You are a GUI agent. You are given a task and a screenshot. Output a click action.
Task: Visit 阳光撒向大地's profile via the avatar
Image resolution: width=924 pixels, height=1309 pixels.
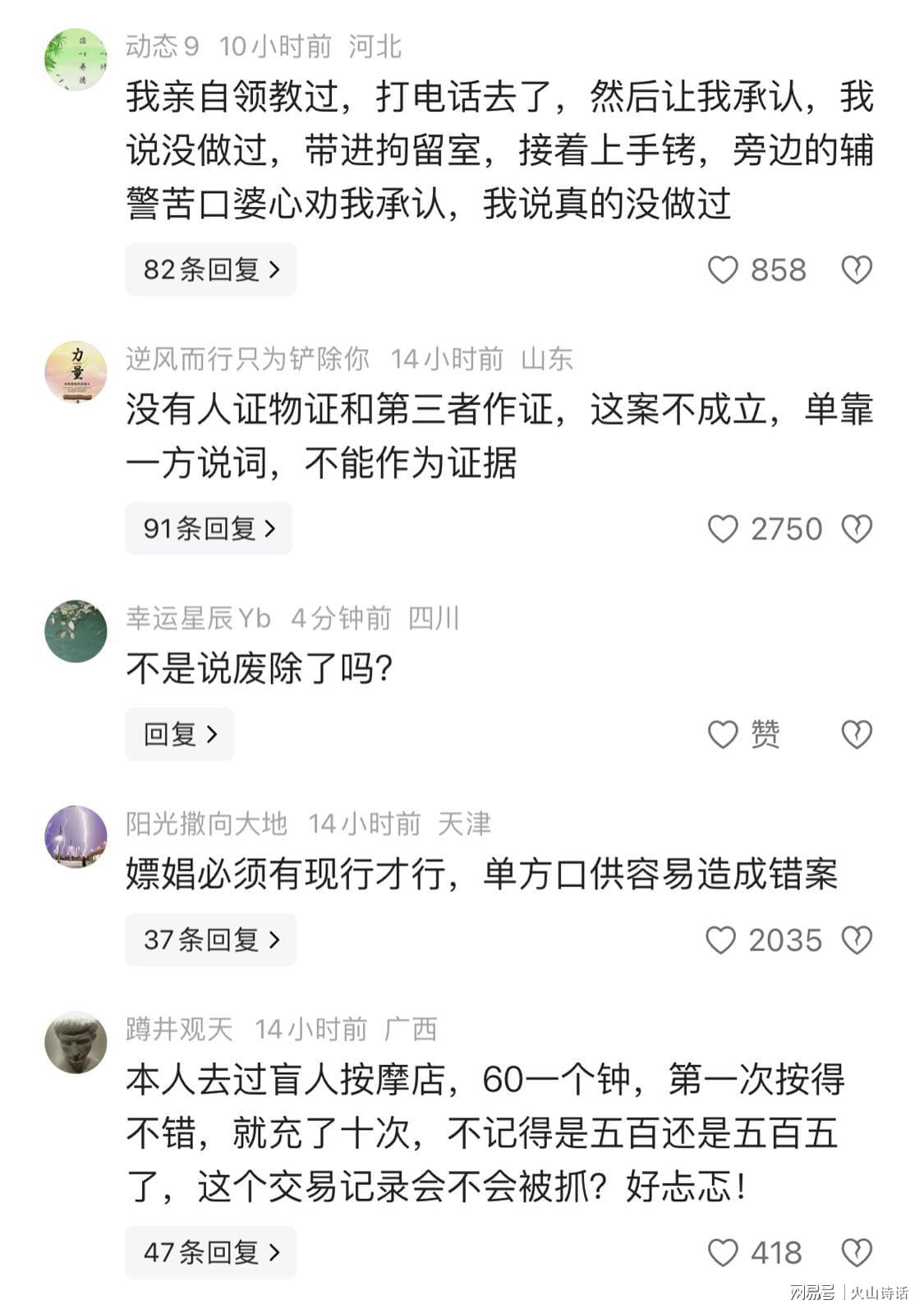pos(76,836)
